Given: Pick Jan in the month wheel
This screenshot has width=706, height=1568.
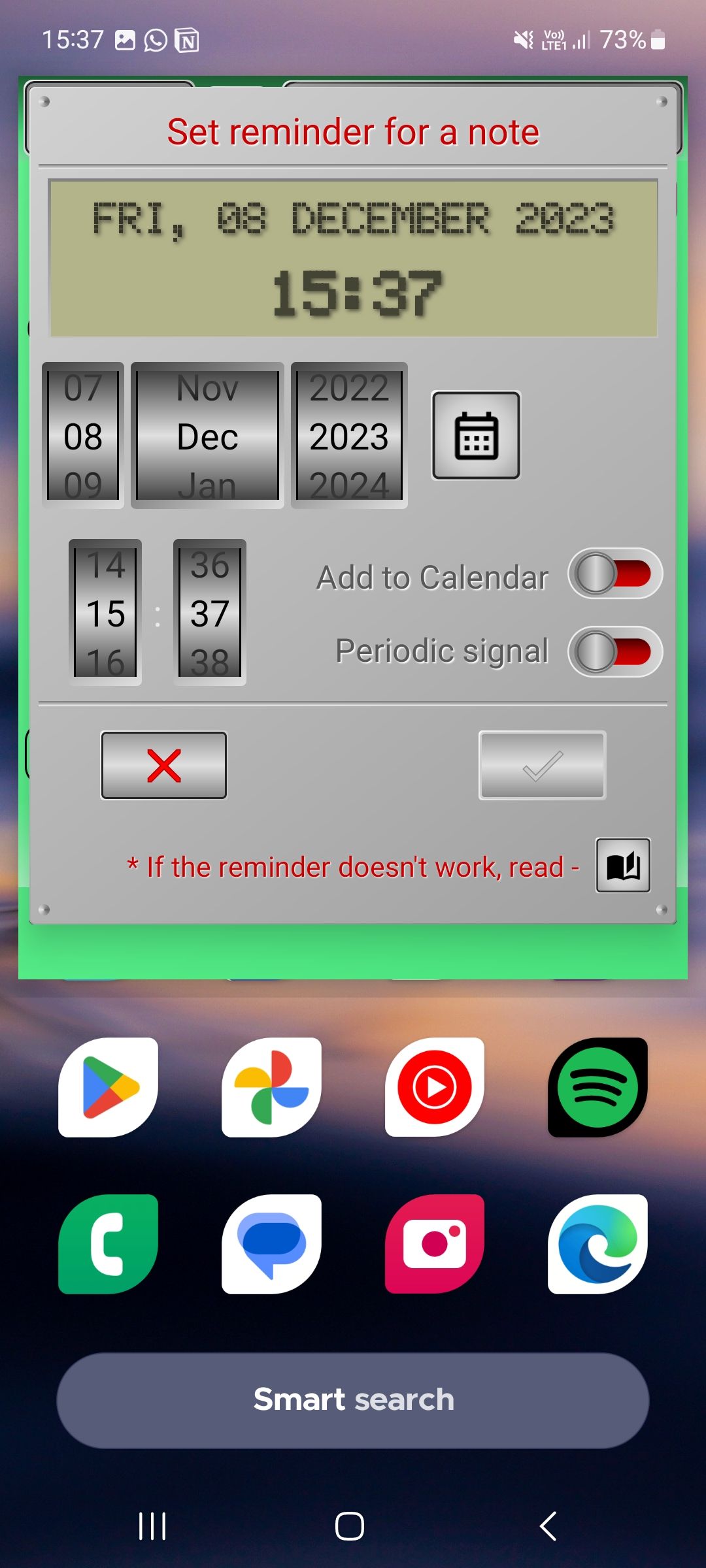Looking at the screenshot, I should click(207, 486).
